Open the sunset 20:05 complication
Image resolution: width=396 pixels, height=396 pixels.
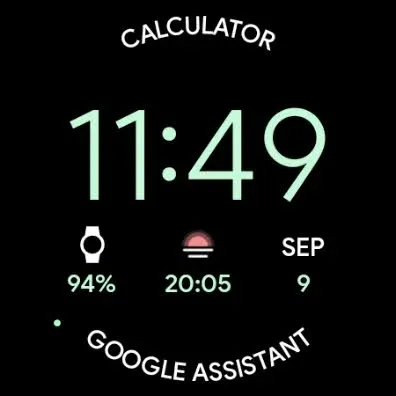[x=198, y=263]
